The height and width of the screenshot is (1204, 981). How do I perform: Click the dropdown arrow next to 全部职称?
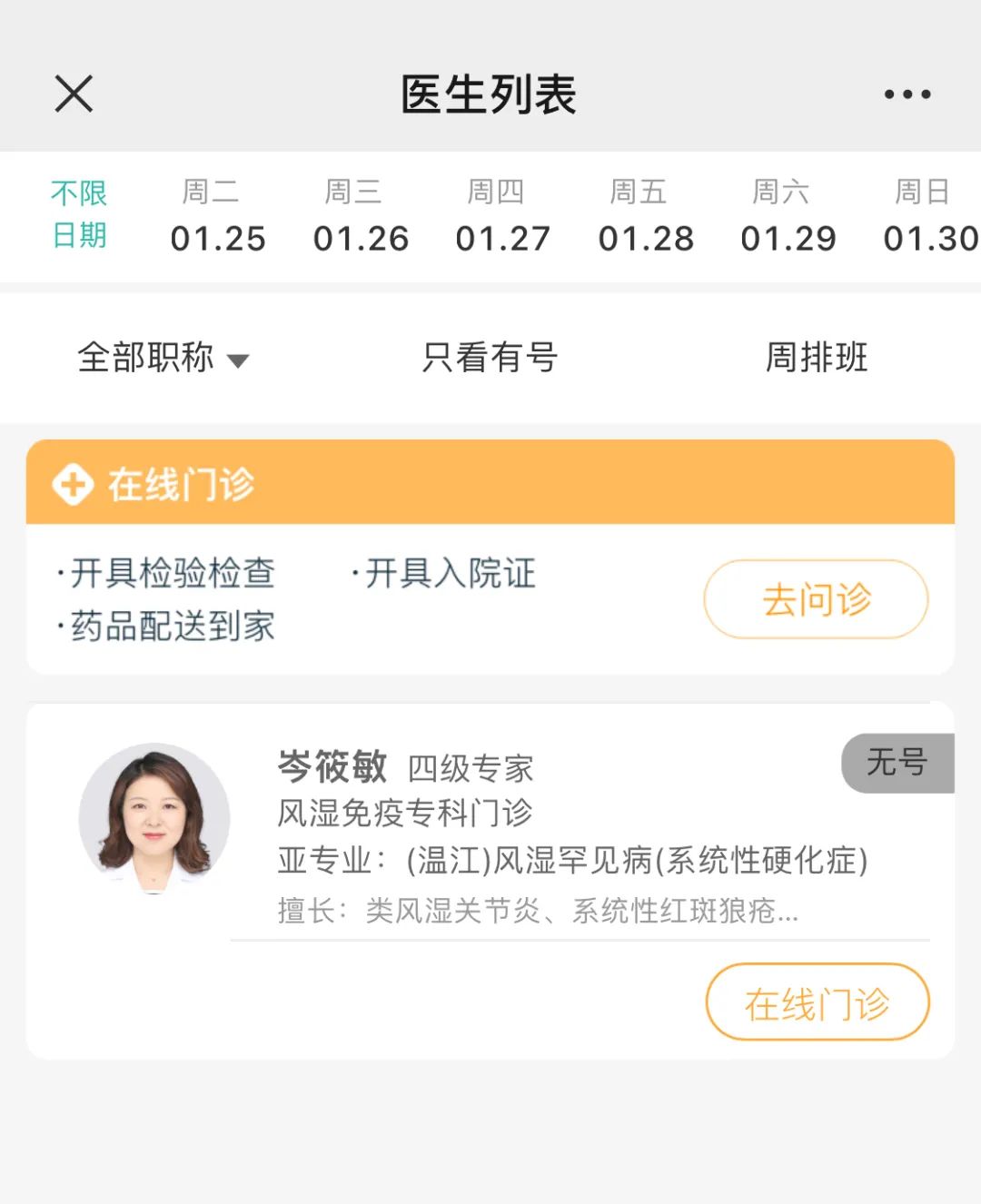click(x=240, y=360)
